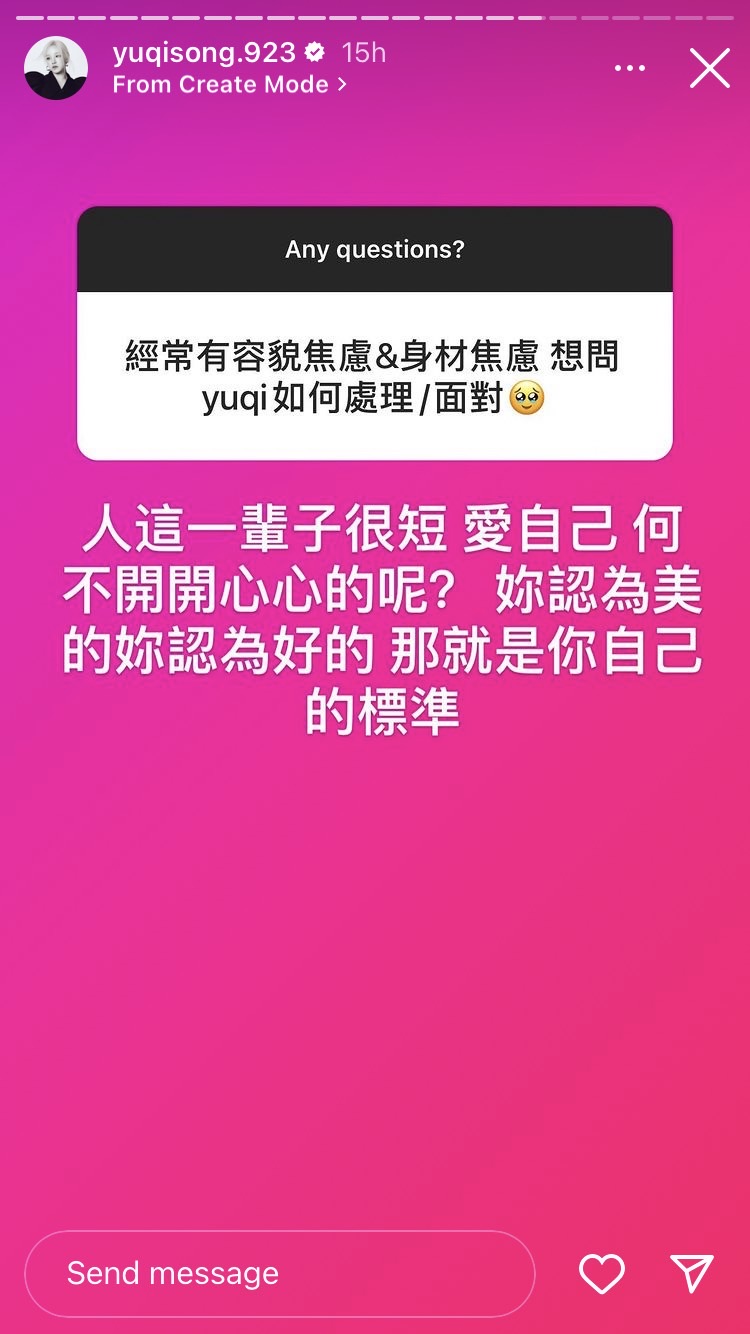Open yuqisong.923 profile picture
This screenshot has height=1334, width=750.
pyautogui.click(x=56, y=69)
